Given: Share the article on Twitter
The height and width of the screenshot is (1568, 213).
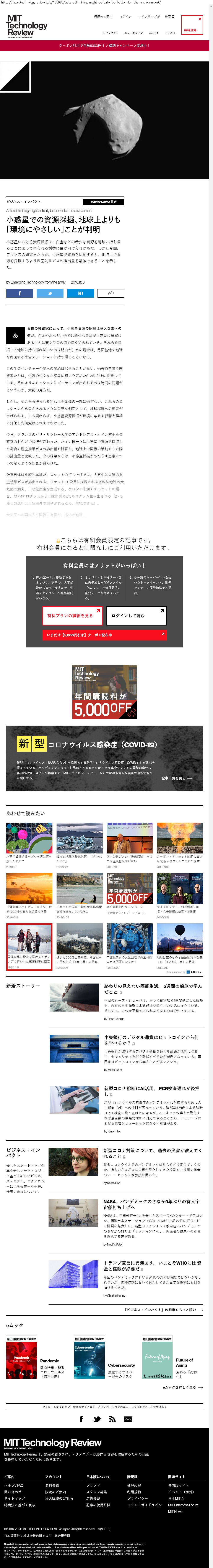Looking at the screenshot, I should 50,293.
